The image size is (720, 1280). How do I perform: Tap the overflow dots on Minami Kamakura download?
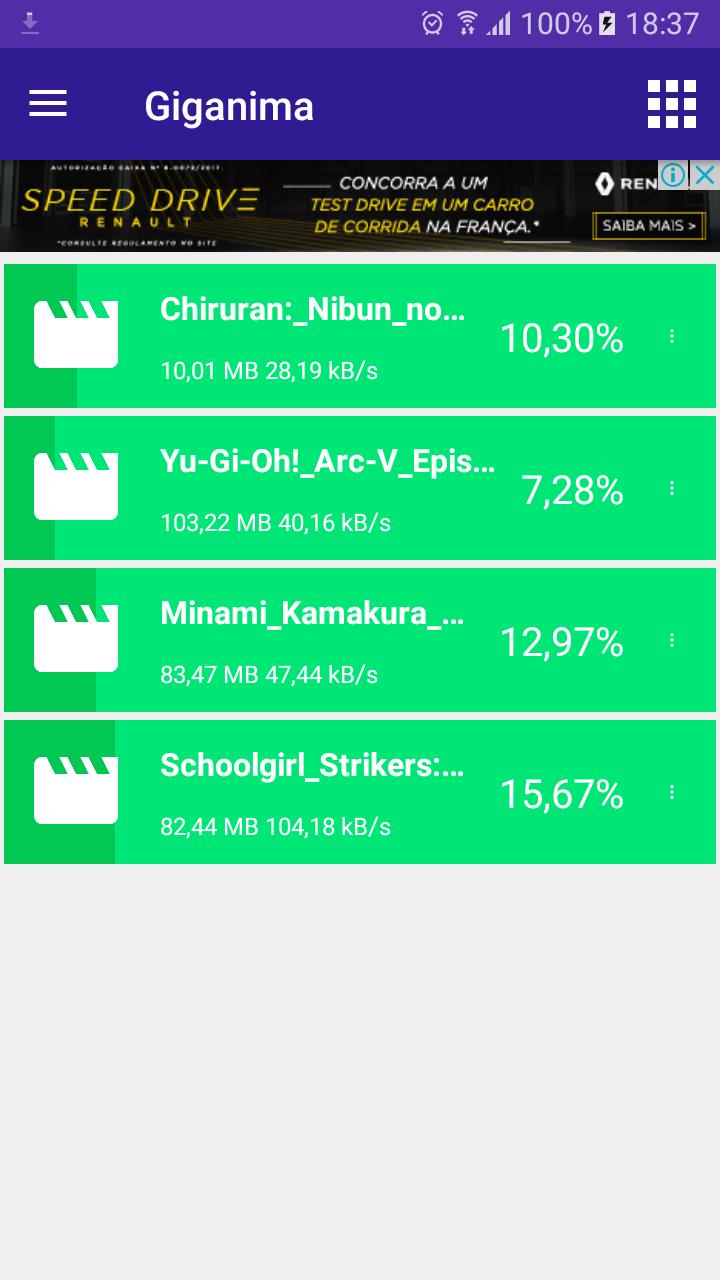tap(672, 641)
